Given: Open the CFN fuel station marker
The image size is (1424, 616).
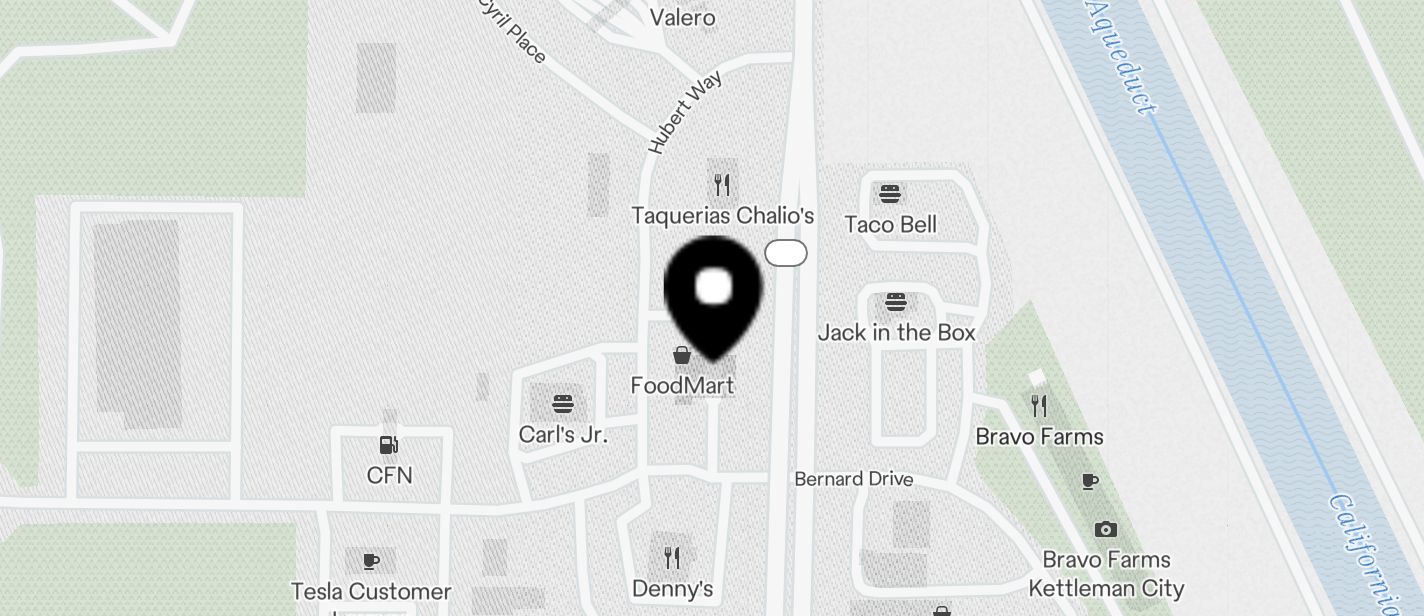Looking at the screenshot, I should coord(389,445).
